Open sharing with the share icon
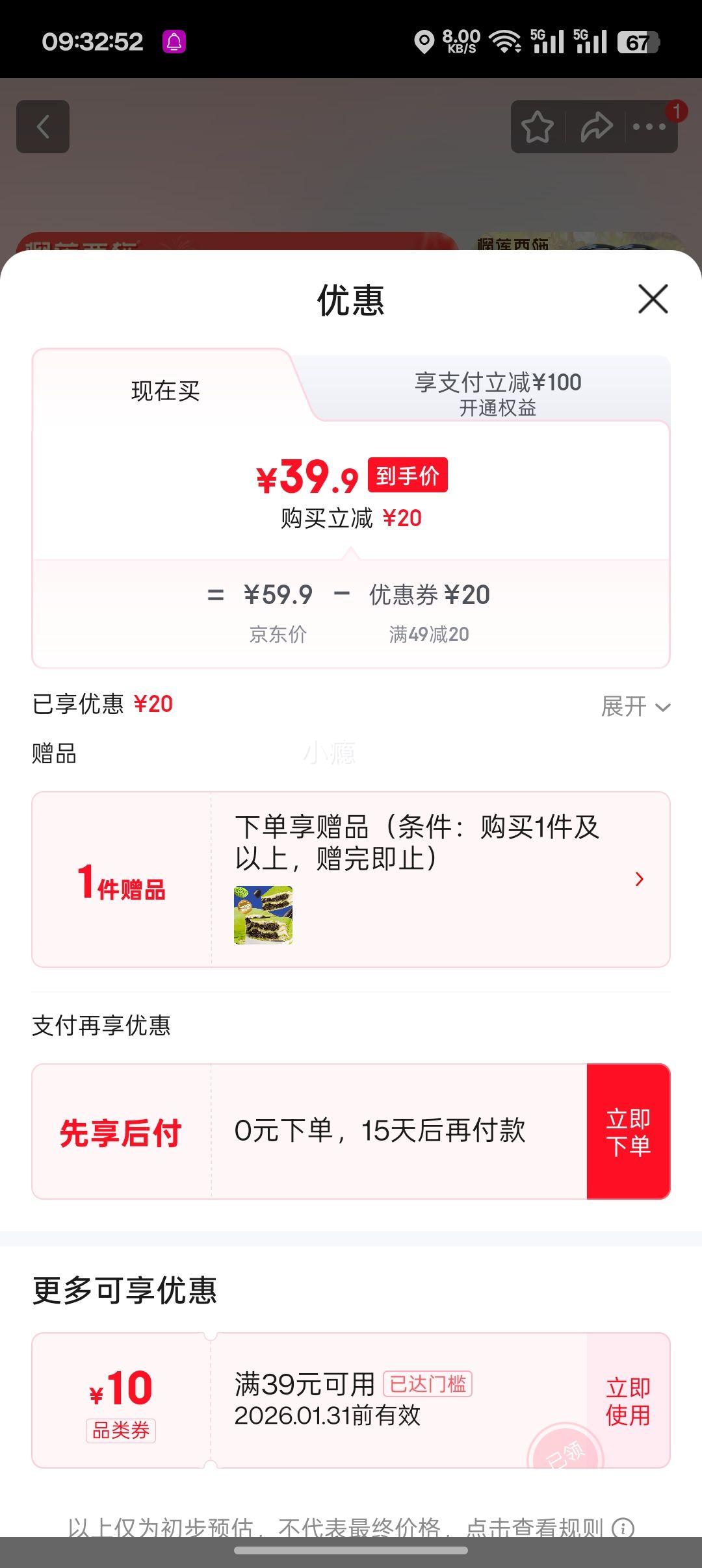This screenshot has height=1568, width=702. (595, 129)
